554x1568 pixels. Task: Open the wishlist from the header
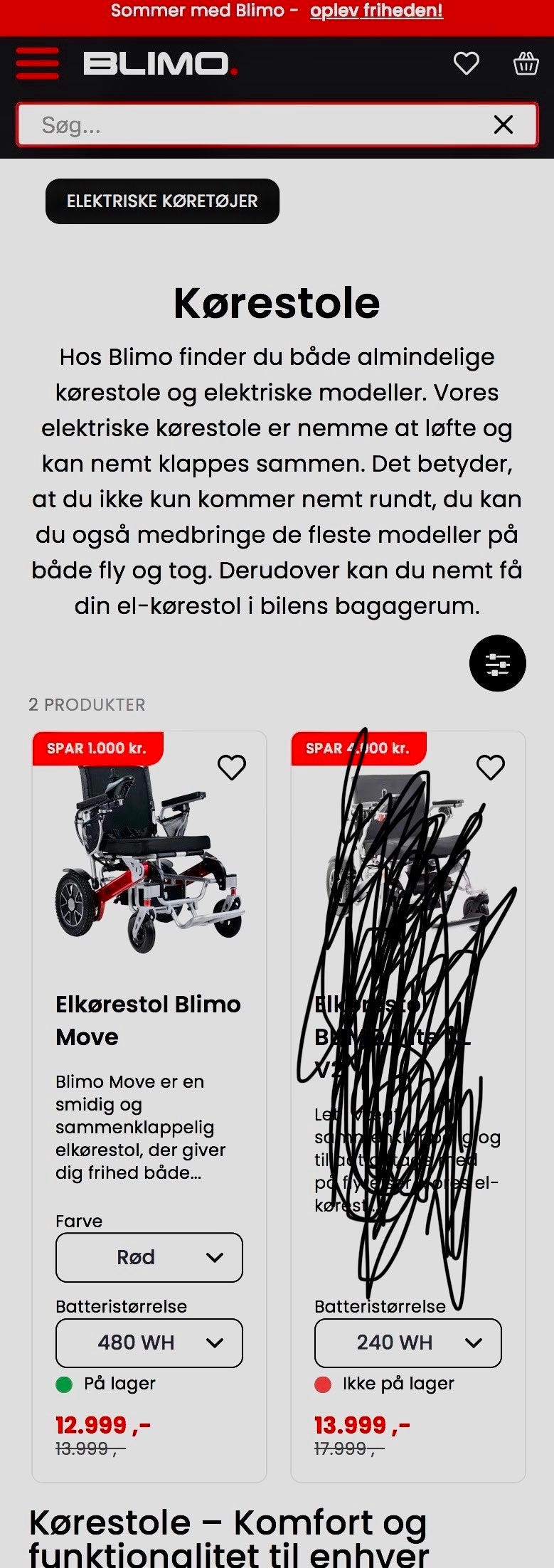[467, 64]
